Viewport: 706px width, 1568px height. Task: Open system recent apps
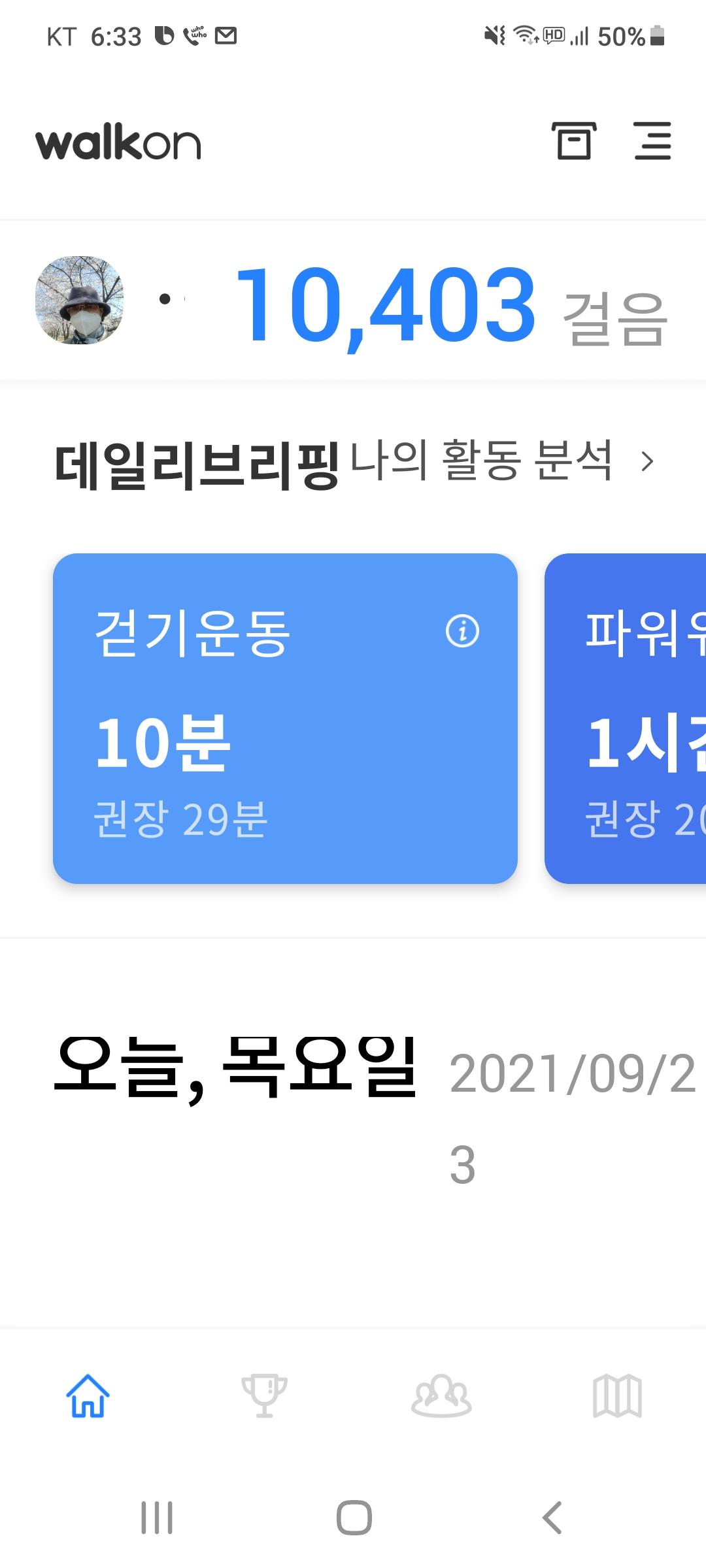[157, 1517]
